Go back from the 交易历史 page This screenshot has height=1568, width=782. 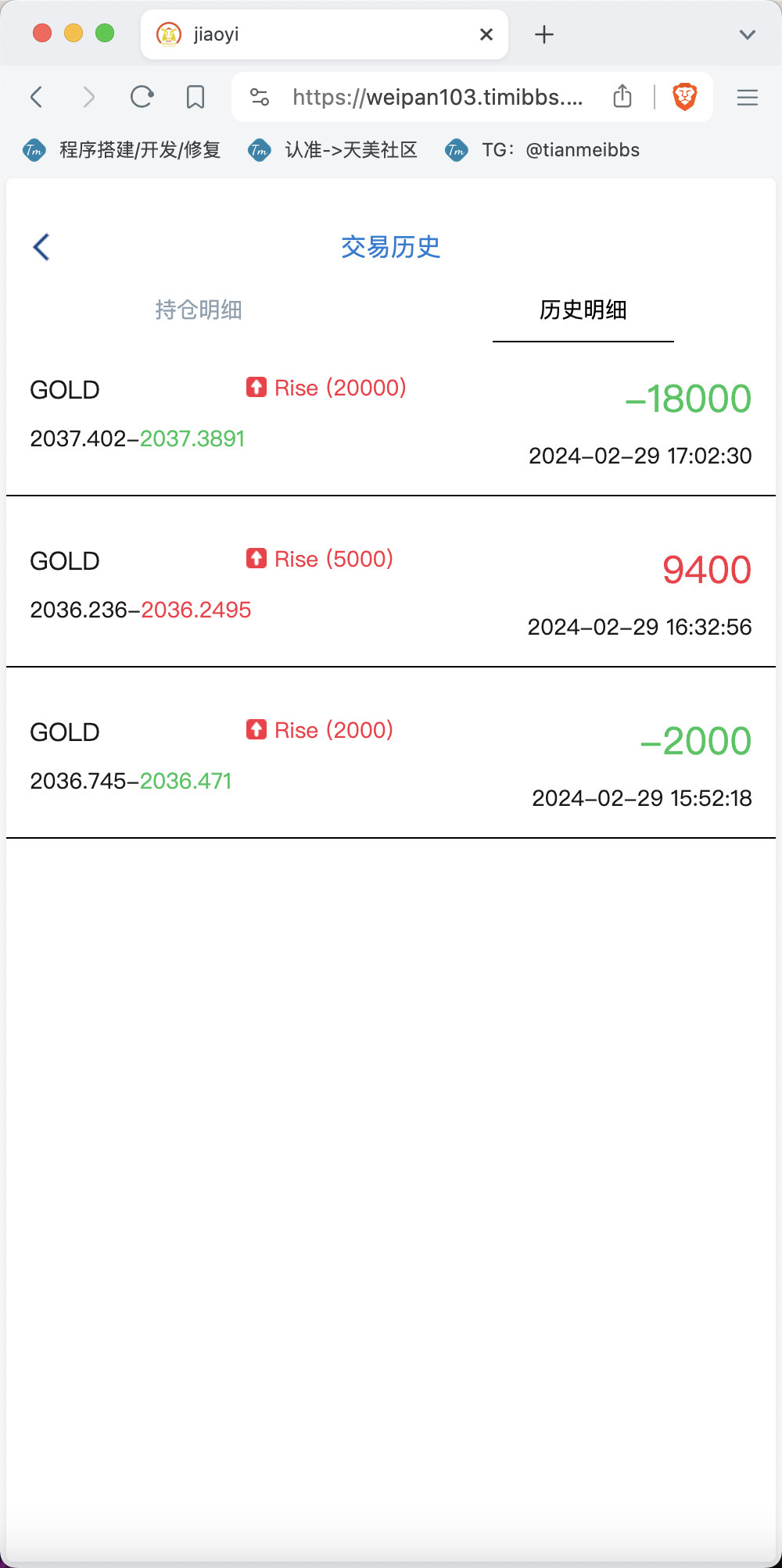[41, 247]
